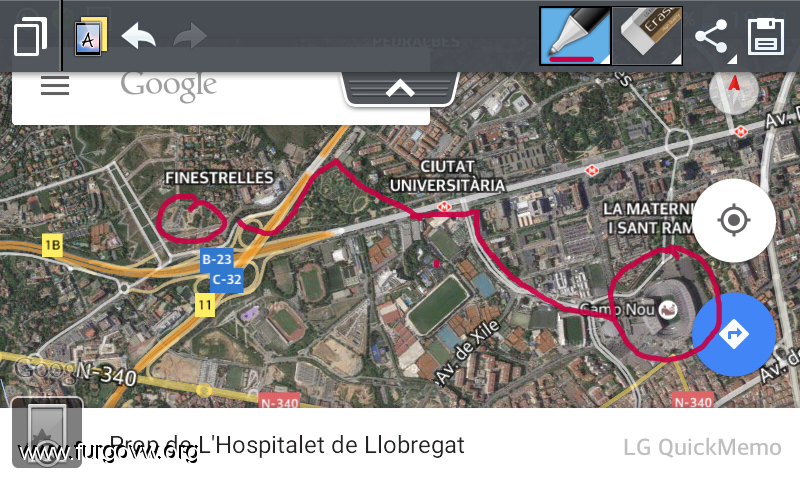The height and width of the screenshot is (480, 800).
Task: Collapse the toolbar with the up chevron
Action: (x=400, y=89)
